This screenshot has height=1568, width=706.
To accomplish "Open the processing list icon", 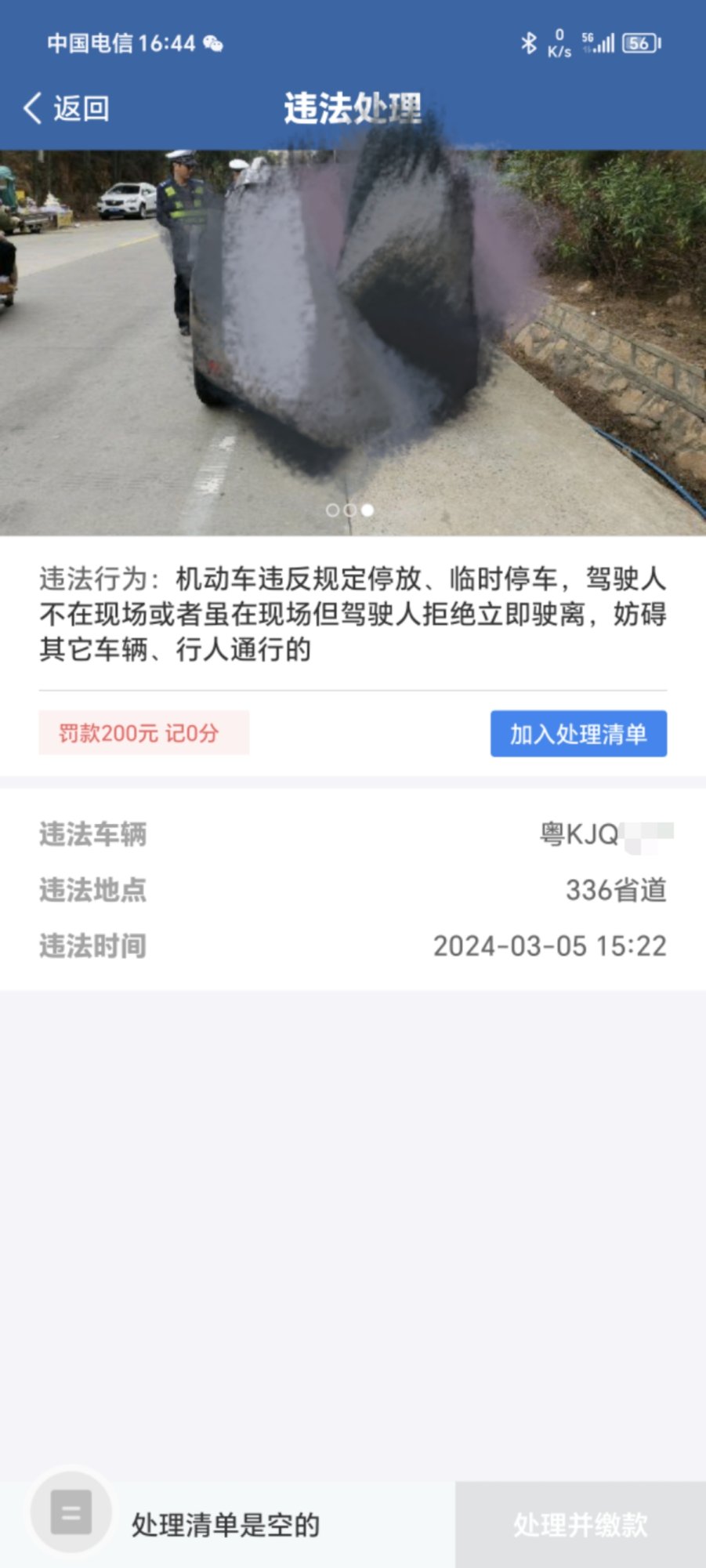I will [71, 1511].
